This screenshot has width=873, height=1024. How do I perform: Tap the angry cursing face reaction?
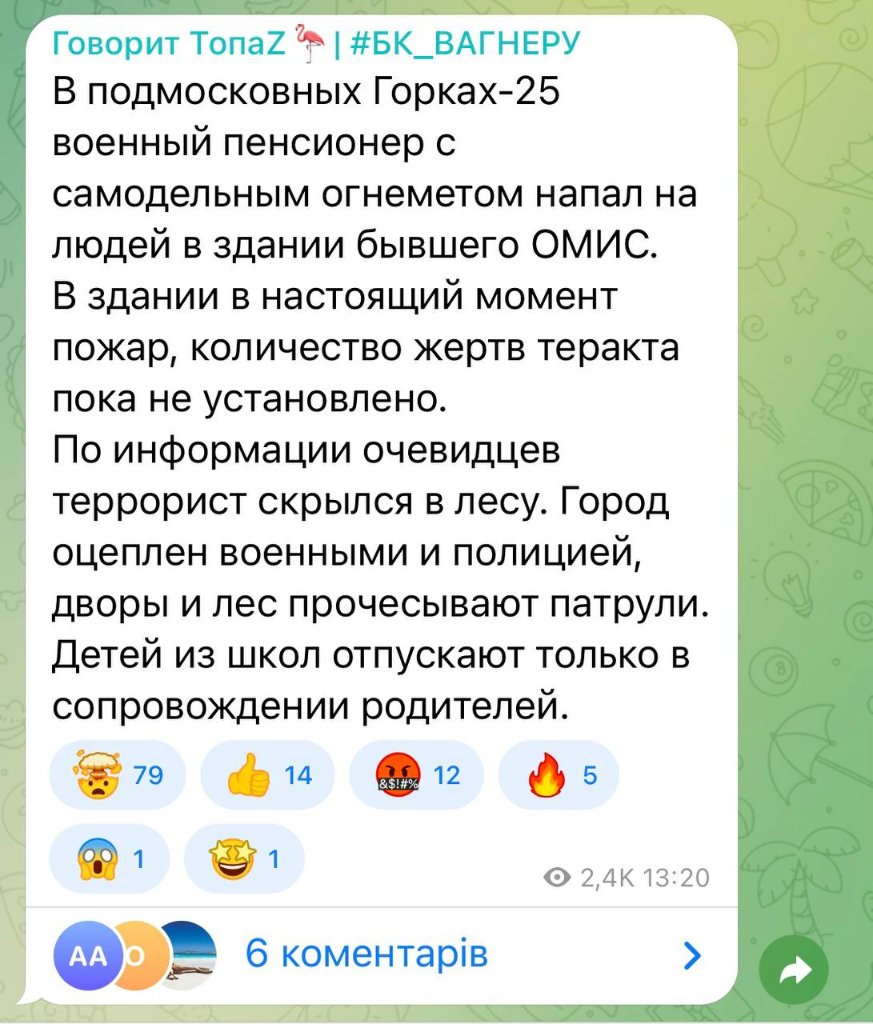pyautogui.click(x=416, y=775)
